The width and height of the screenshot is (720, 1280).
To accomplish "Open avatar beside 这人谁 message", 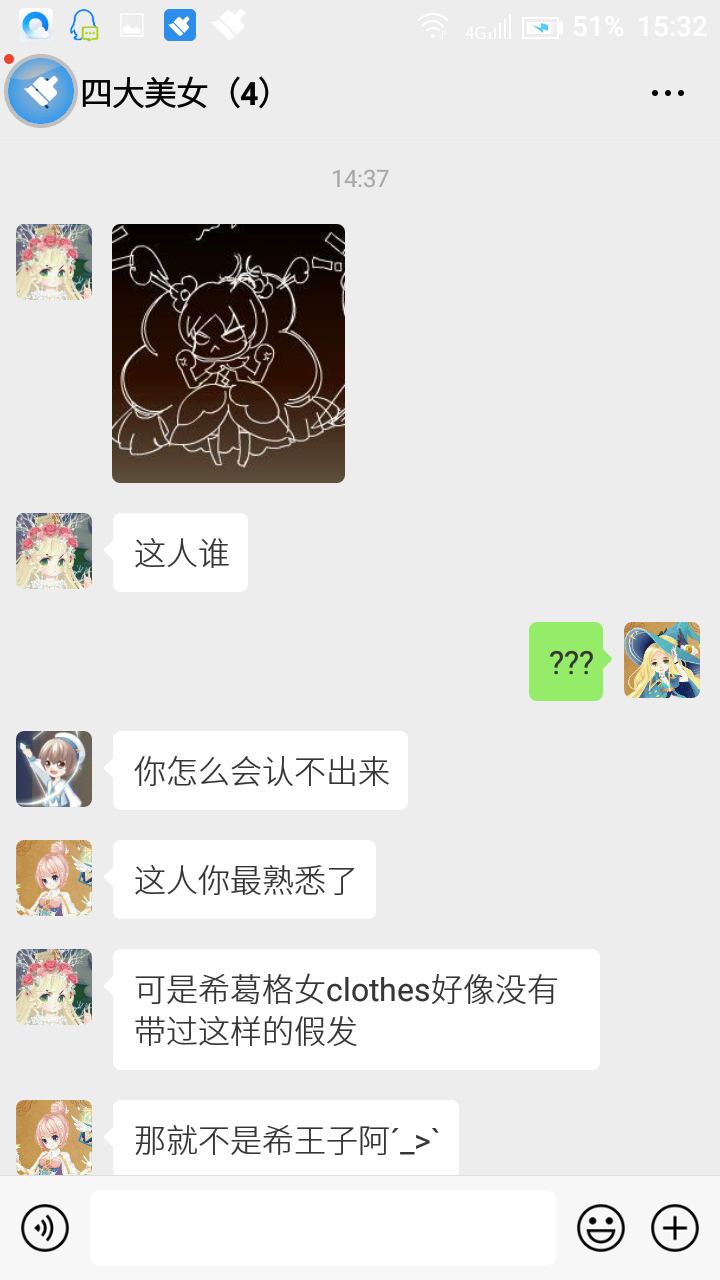I will pos(54,551).
